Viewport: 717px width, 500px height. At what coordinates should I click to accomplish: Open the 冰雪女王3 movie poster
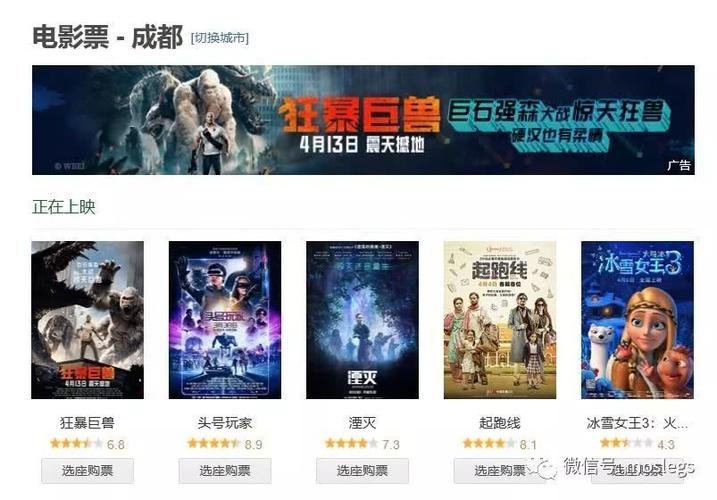(637, 320)
